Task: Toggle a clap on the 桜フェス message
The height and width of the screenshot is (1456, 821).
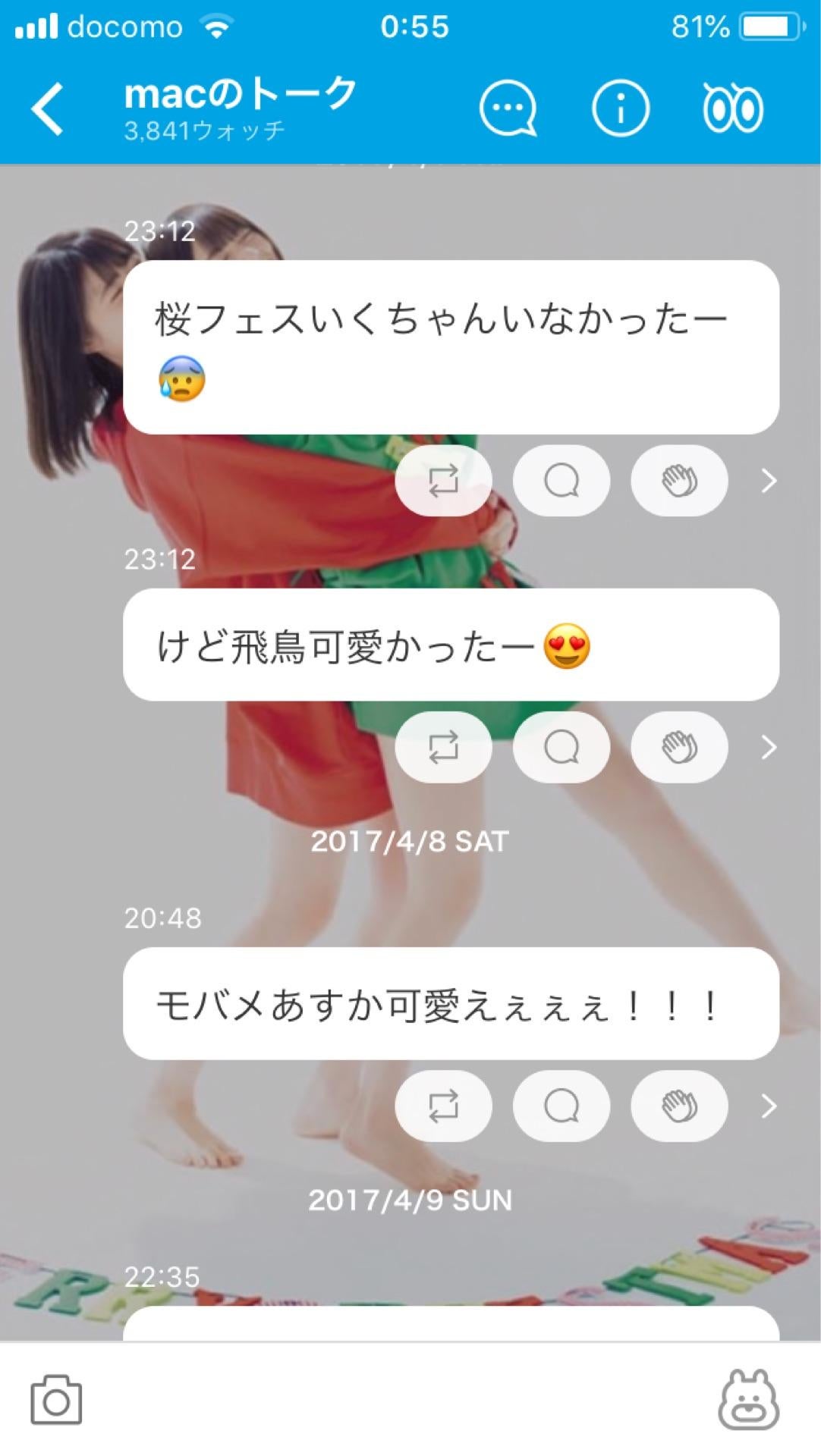Action: click(679, 481)
